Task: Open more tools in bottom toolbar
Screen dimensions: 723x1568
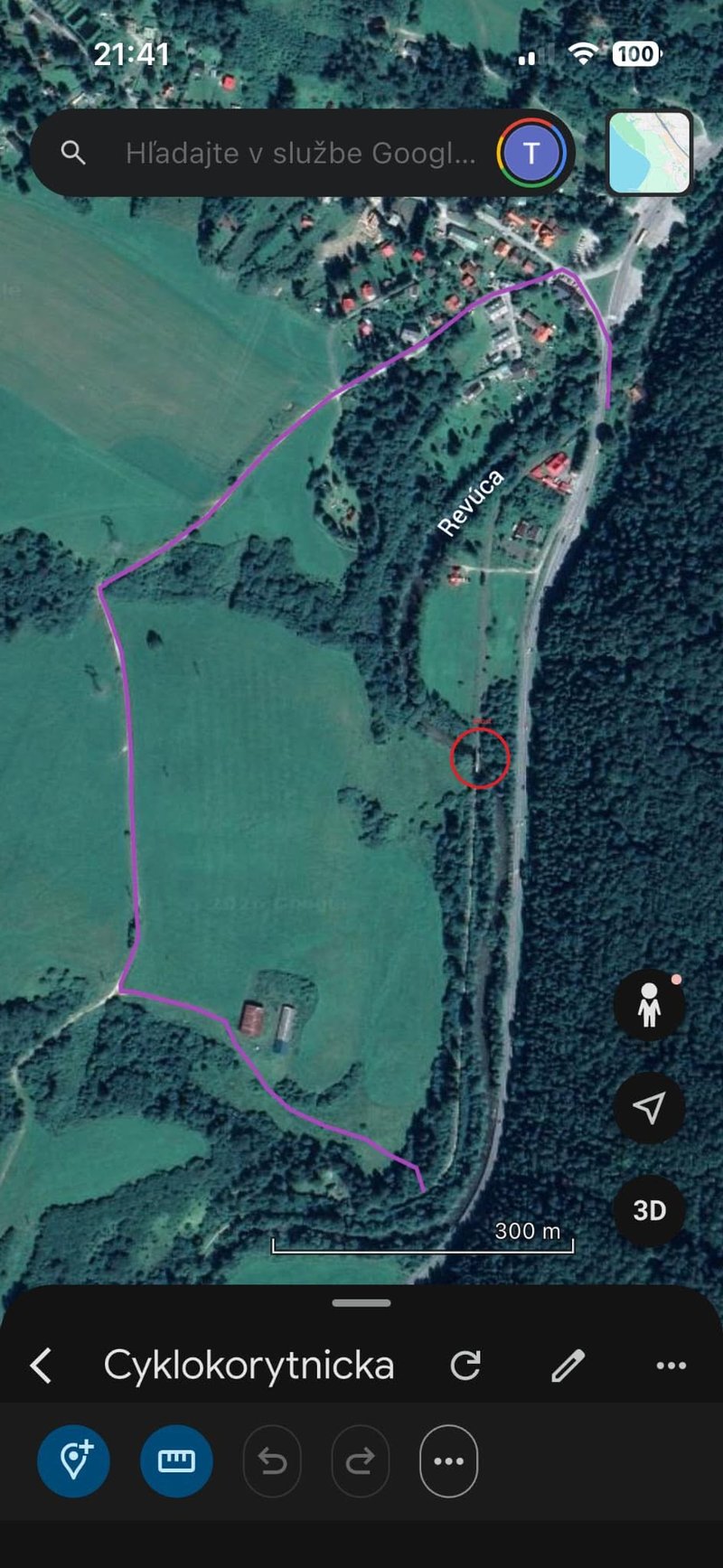Action: pos(448,1461)
